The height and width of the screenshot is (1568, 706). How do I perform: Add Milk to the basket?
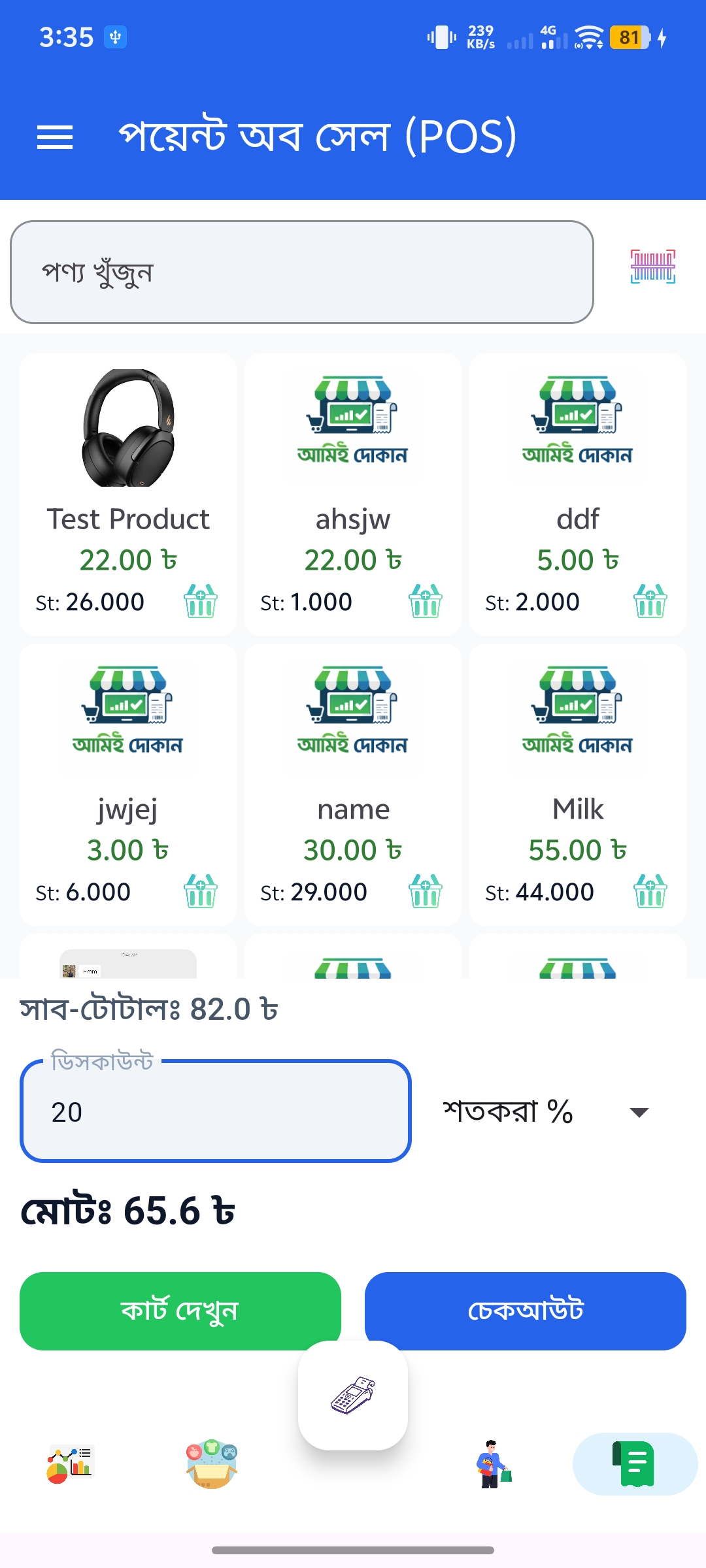point(650,891)
